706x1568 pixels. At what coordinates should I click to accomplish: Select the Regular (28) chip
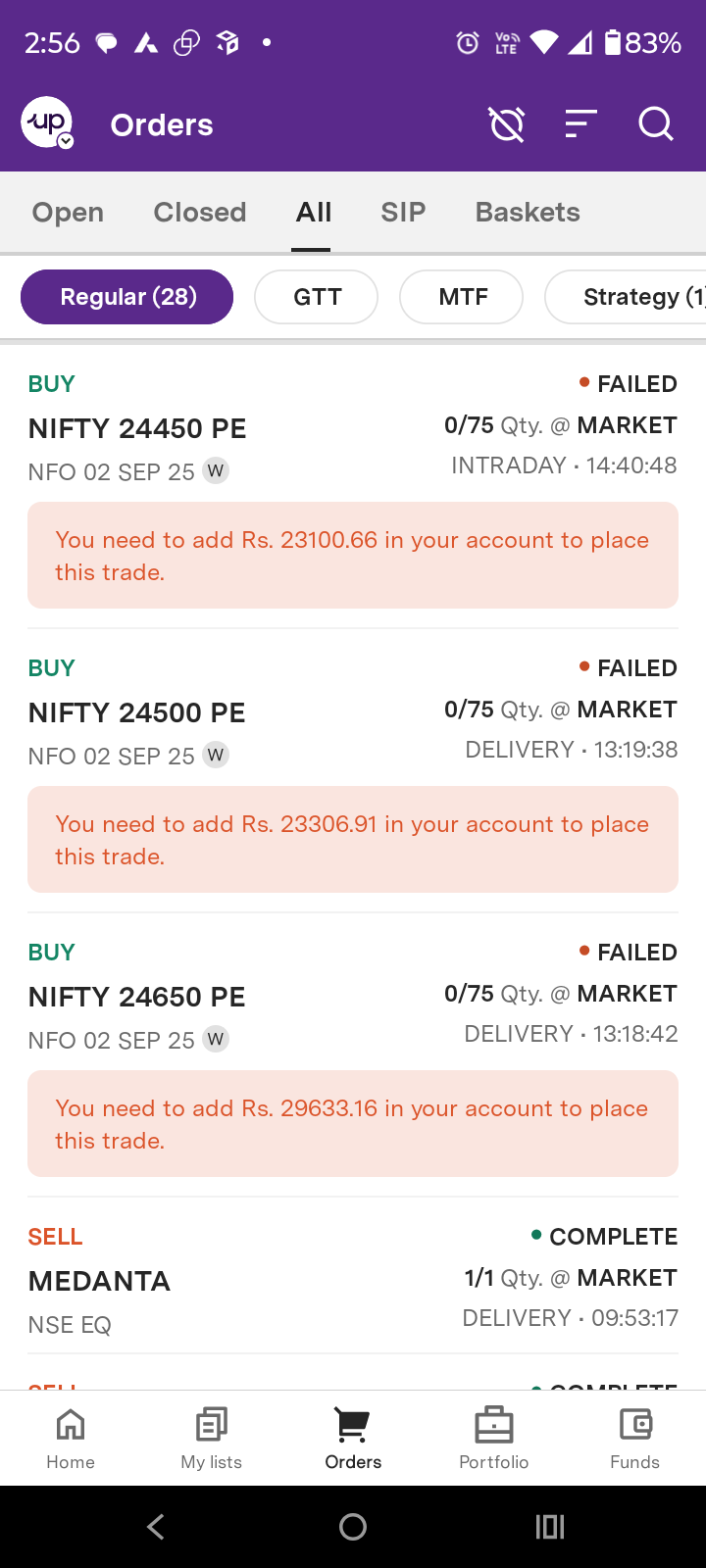(x=127, y=297)
